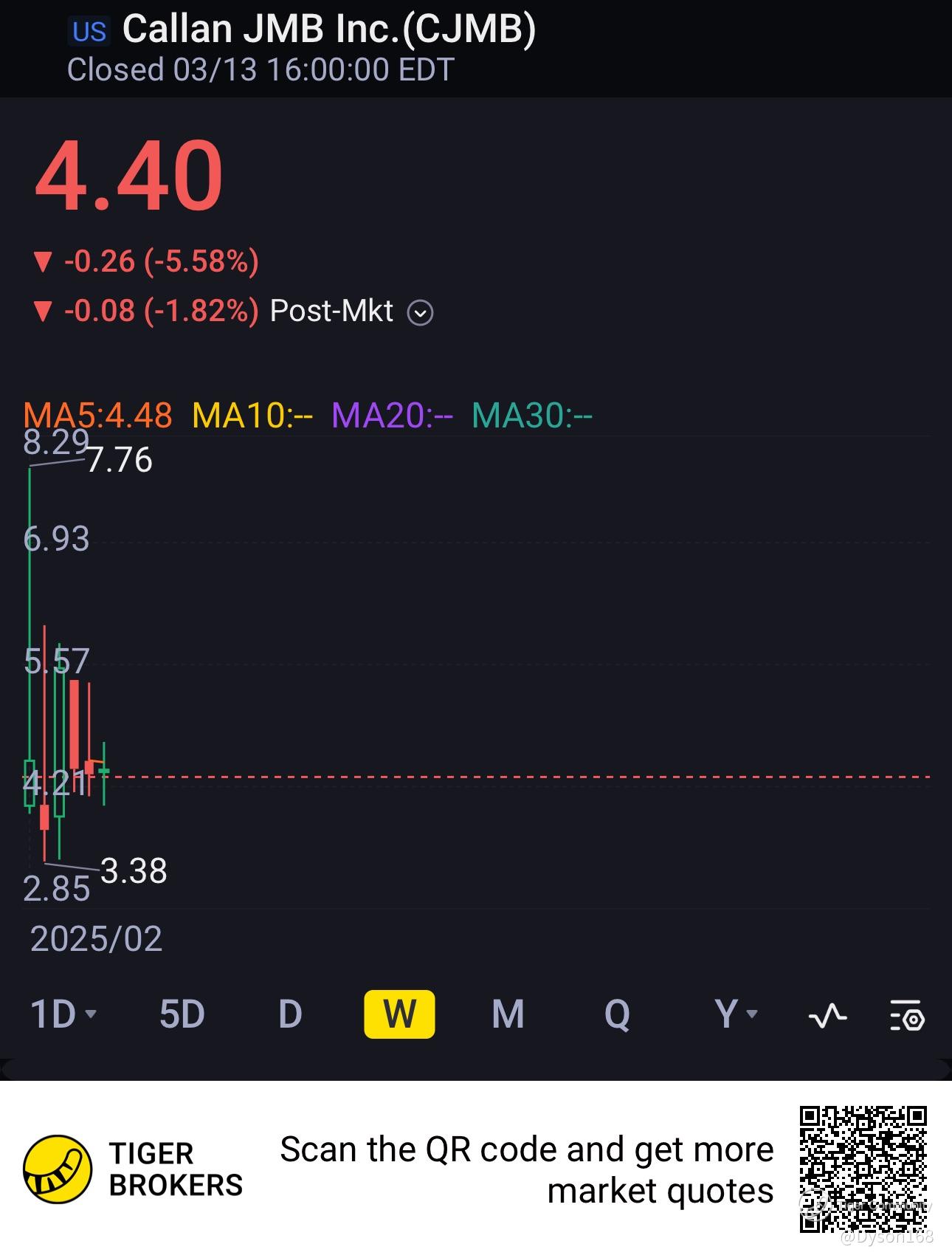Open the Y yearly timeframe dropdown
The image size is (952, 1258).
click(735, 1014)
